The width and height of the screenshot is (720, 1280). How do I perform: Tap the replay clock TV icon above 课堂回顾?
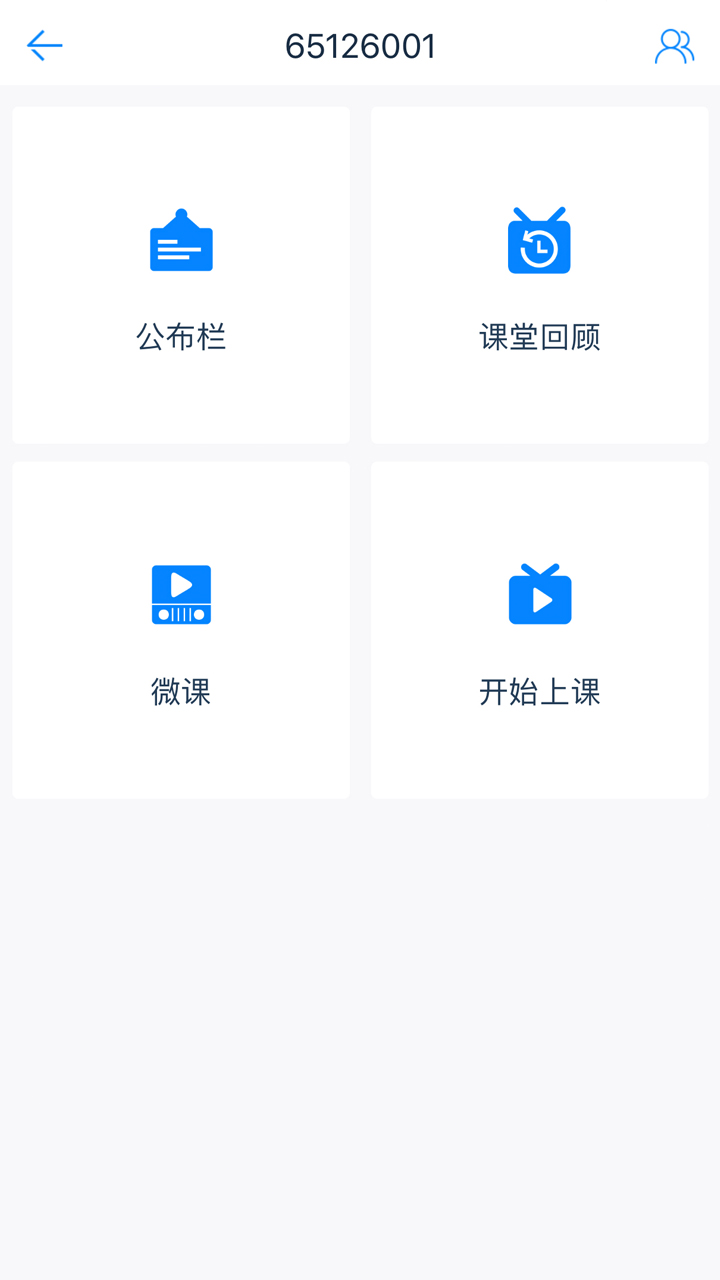coord(540,241)
